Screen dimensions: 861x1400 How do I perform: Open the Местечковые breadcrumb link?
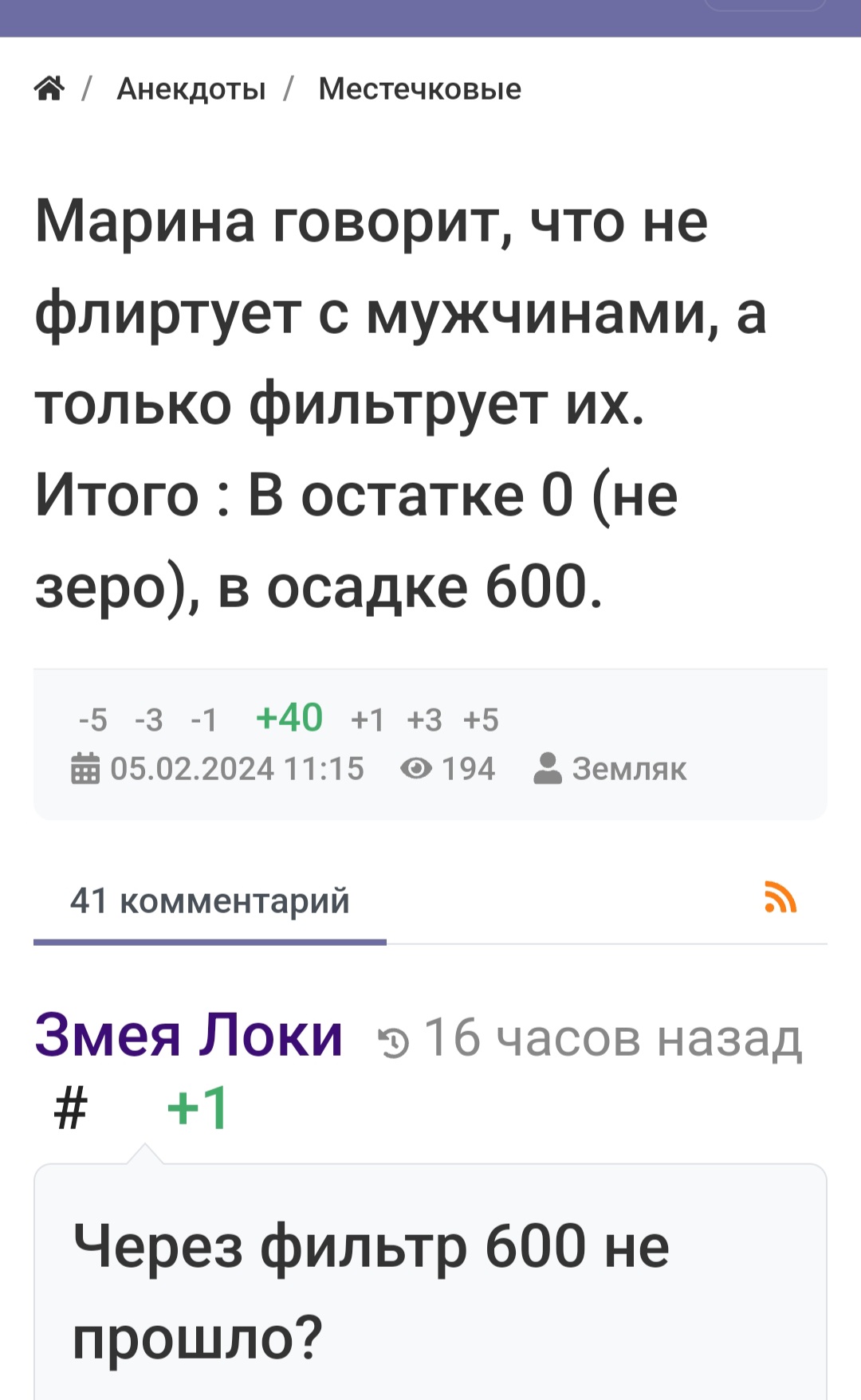click(x=420, y=88)
